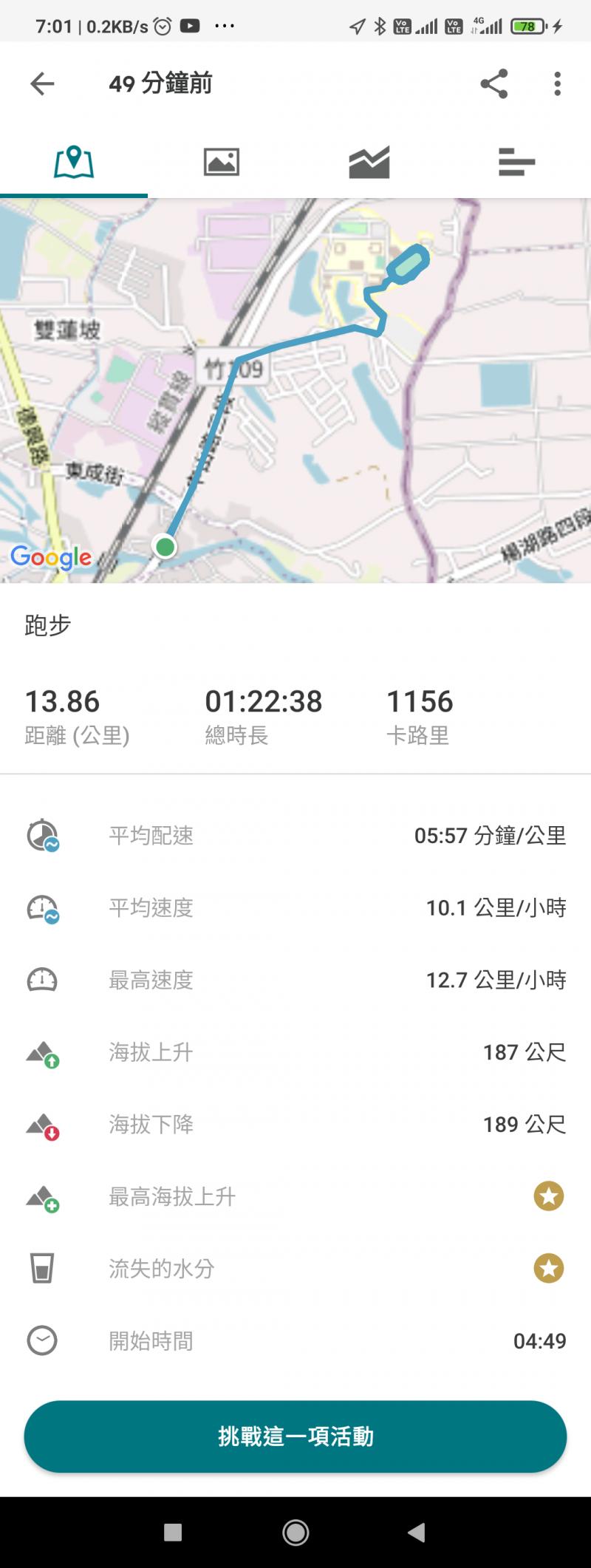Image resolution: width=591 pixels, height=1568 pixels.
Task: Tap premium star for 流失的水分
Action: point(549,1268)
